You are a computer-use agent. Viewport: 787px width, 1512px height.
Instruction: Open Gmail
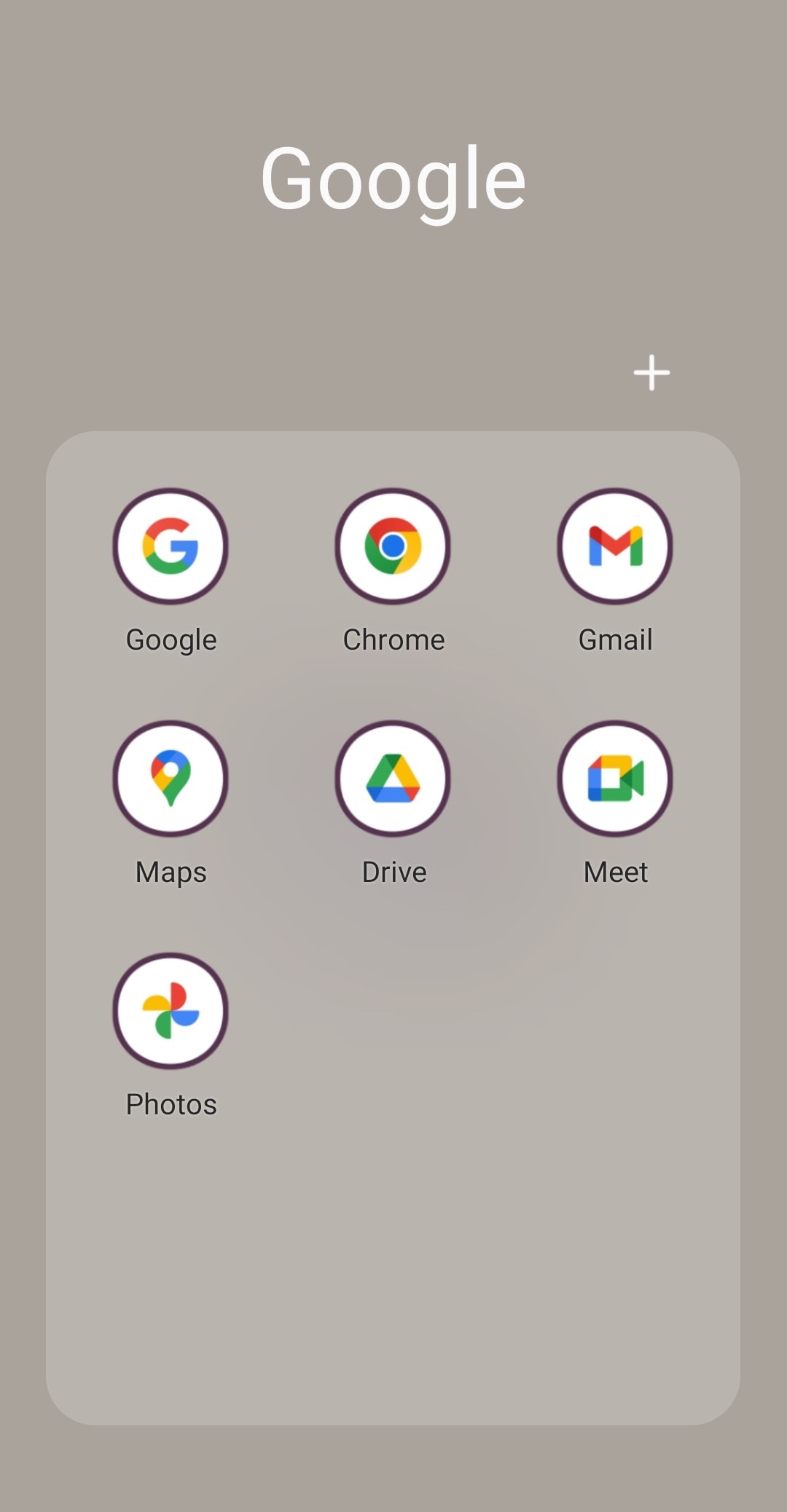[615, 546]
